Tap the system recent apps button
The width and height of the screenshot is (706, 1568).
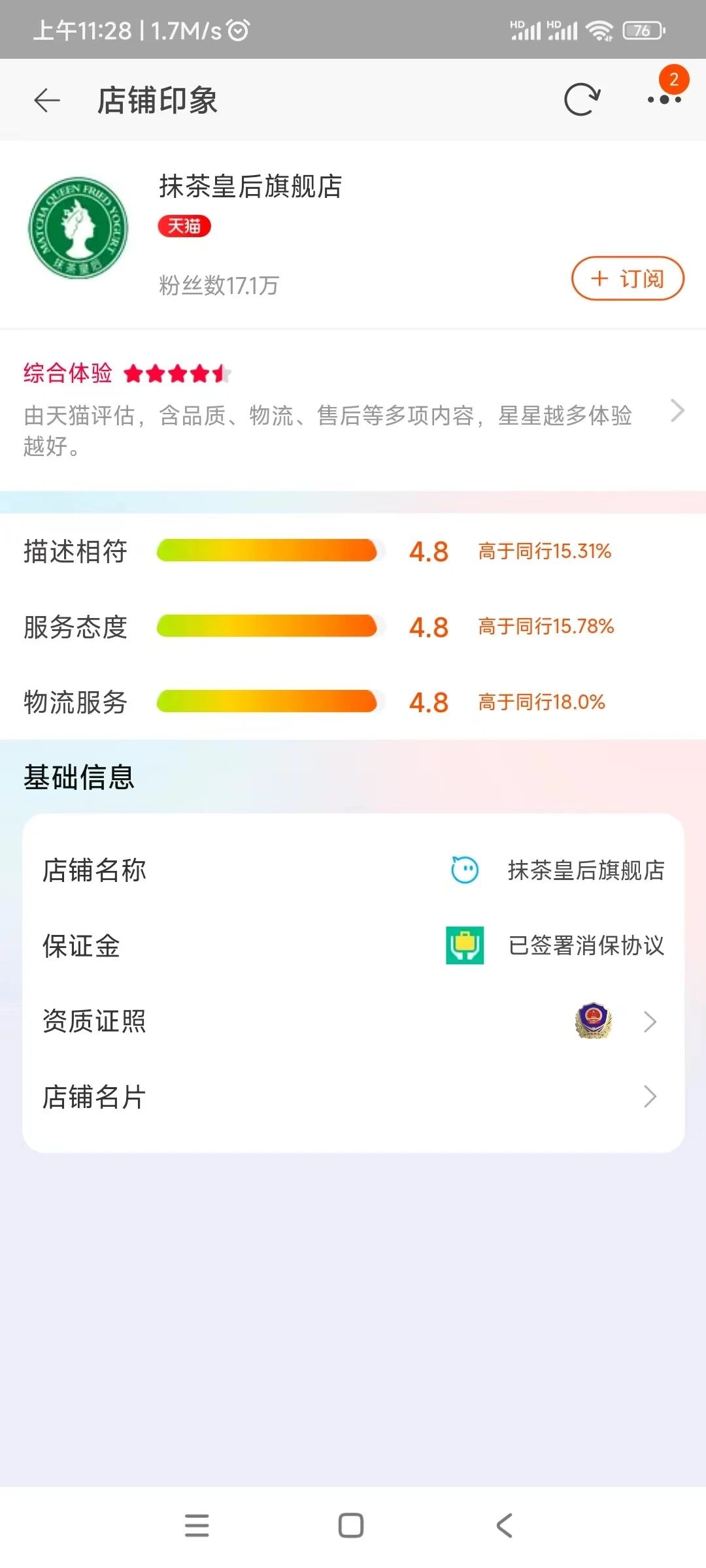coord(197,1526)
